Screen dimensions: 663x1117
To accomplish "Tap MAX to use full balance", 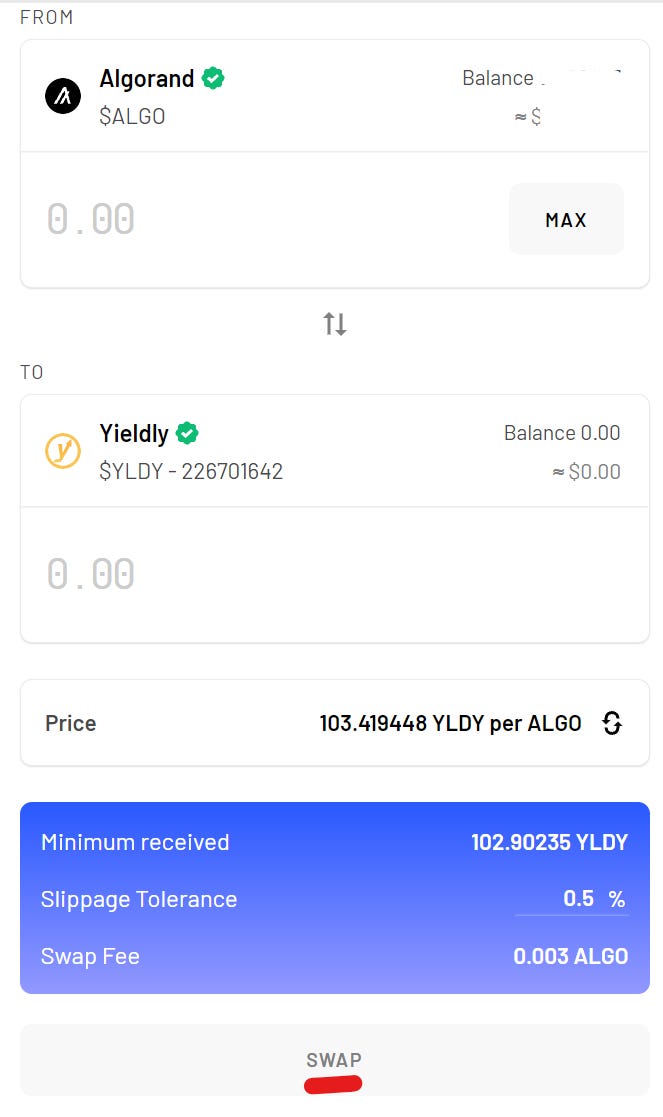I will point(566,219).
